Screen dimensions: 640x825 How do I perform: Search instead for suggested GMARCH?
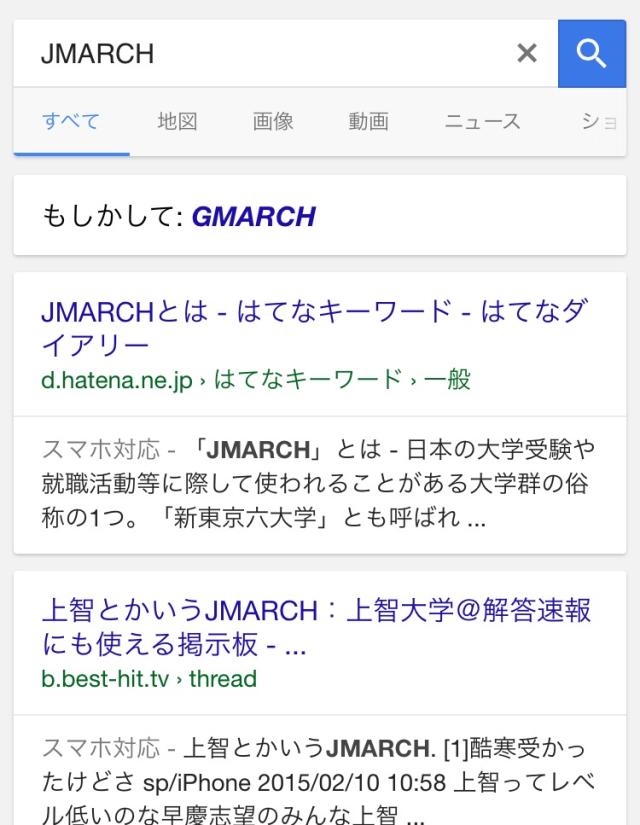point(253,216)
